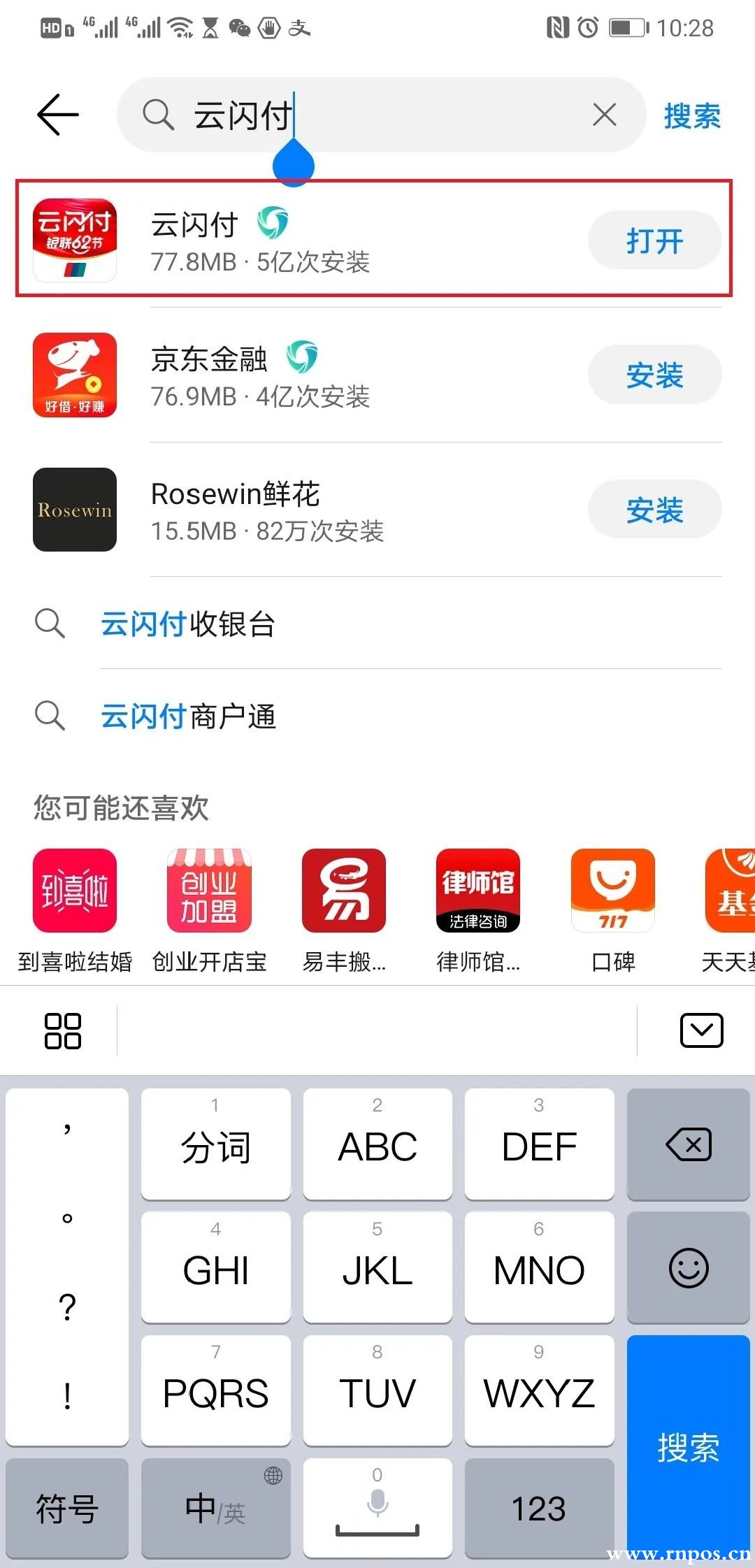Select suggestion 云闪付收银台
Image resolution: width=755 pixels, height=1568 pixels.
point(189,624)
